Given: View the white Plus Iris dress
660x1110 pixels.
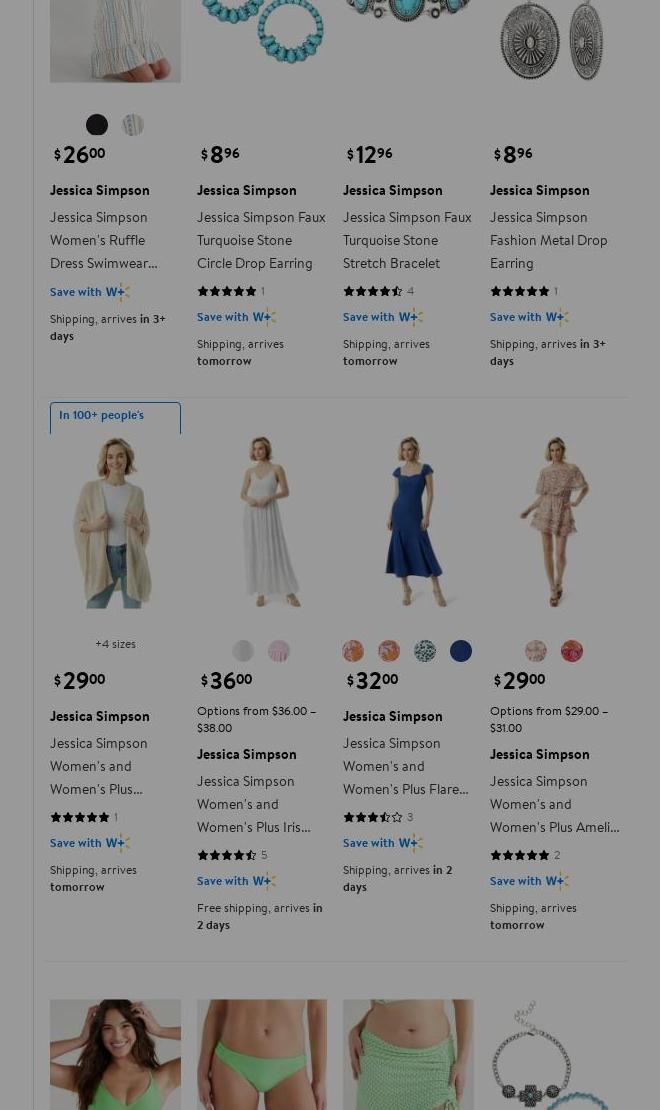Looking at the screenshot, I should point(261,522).
